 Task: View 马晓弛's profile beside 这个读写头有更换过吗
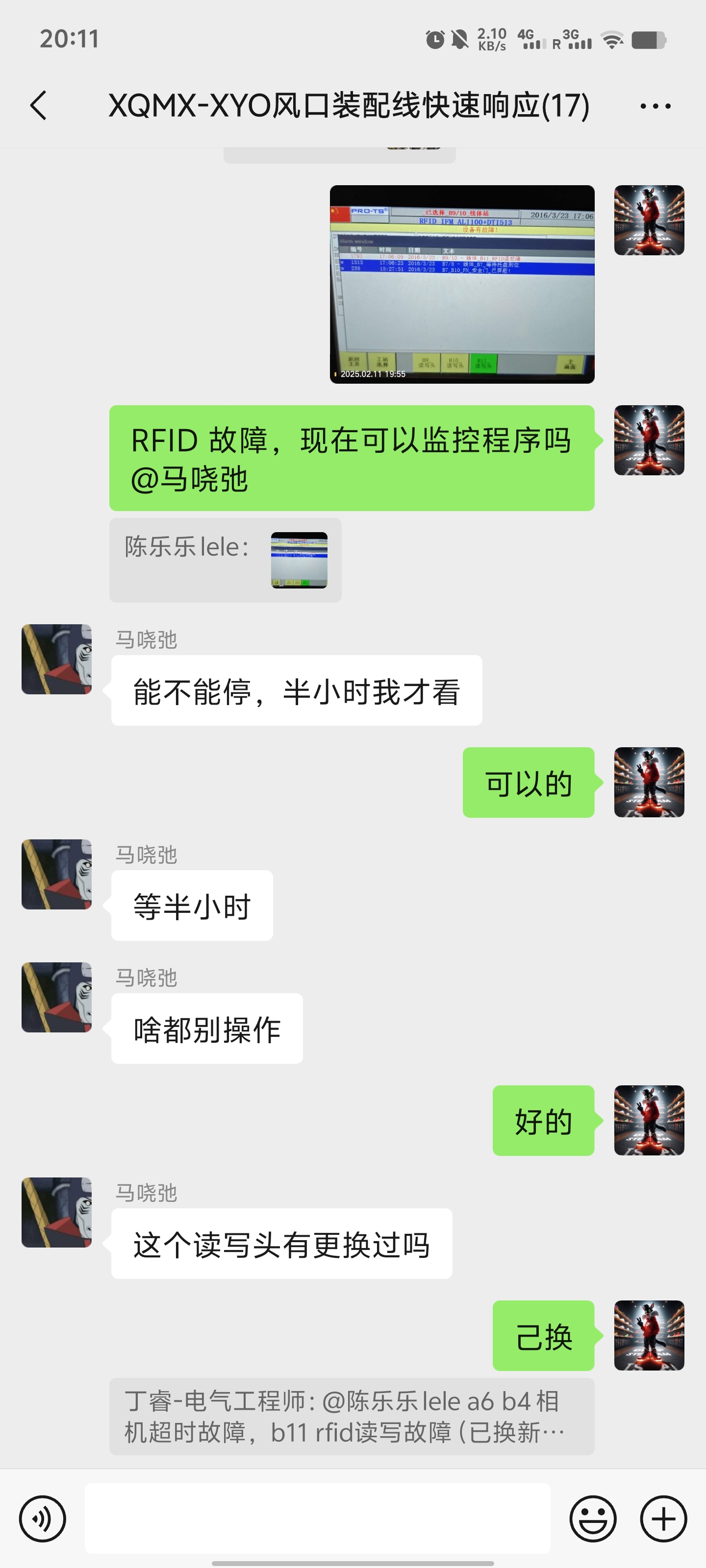(57, 1213)
